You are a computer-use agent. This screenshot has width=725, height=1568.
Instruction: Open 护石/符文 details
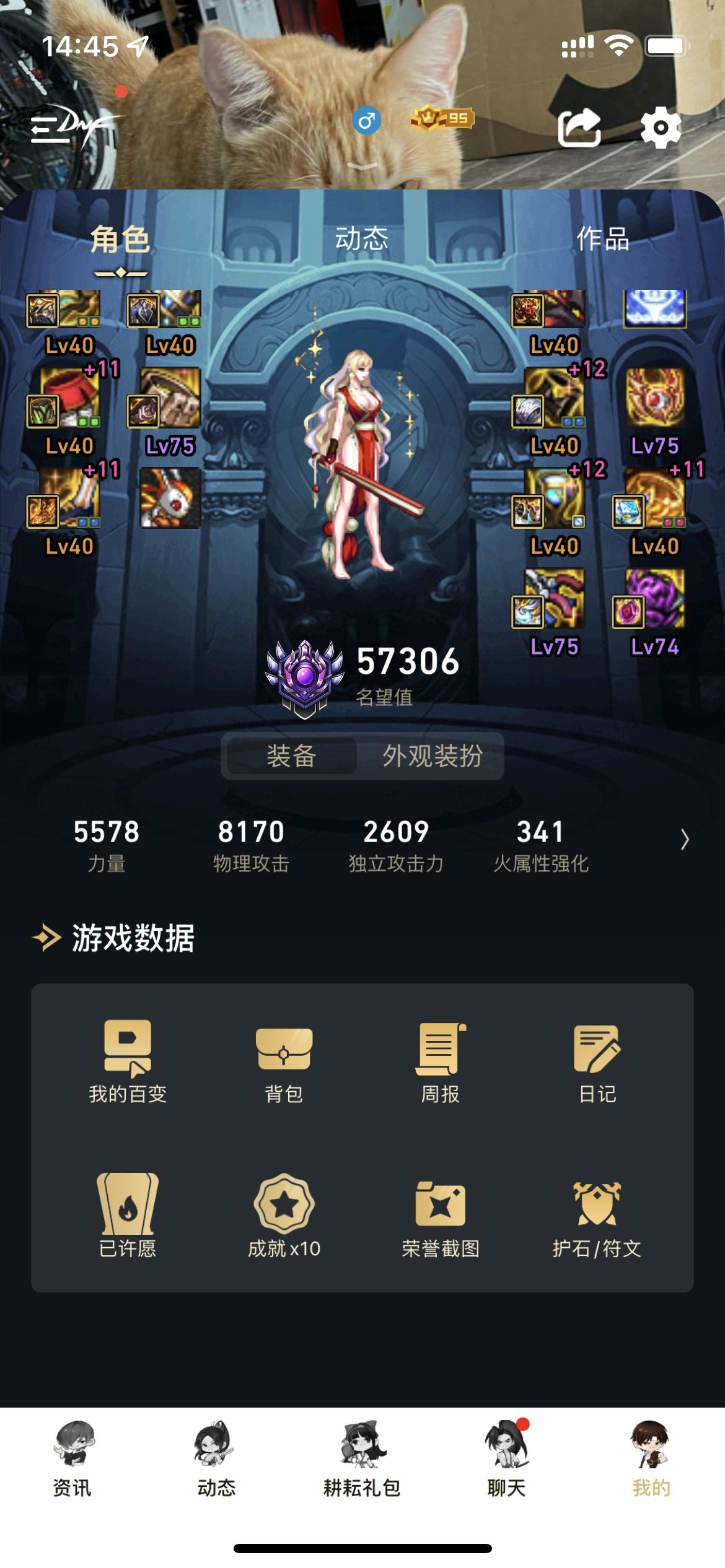[597, 1215]
